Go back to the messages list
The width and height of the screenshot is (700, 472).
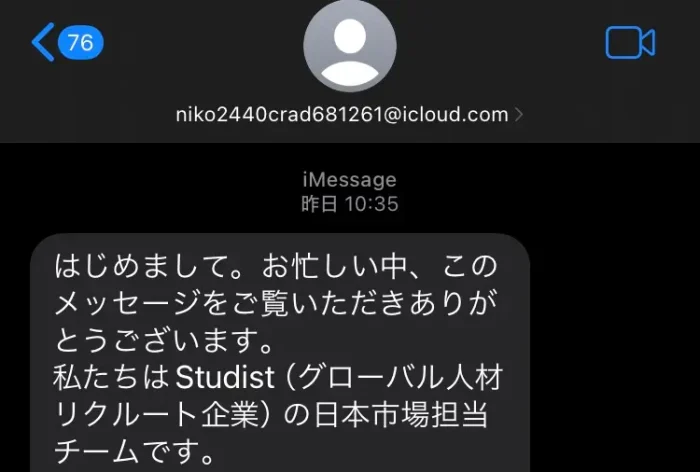pos(66,43)
